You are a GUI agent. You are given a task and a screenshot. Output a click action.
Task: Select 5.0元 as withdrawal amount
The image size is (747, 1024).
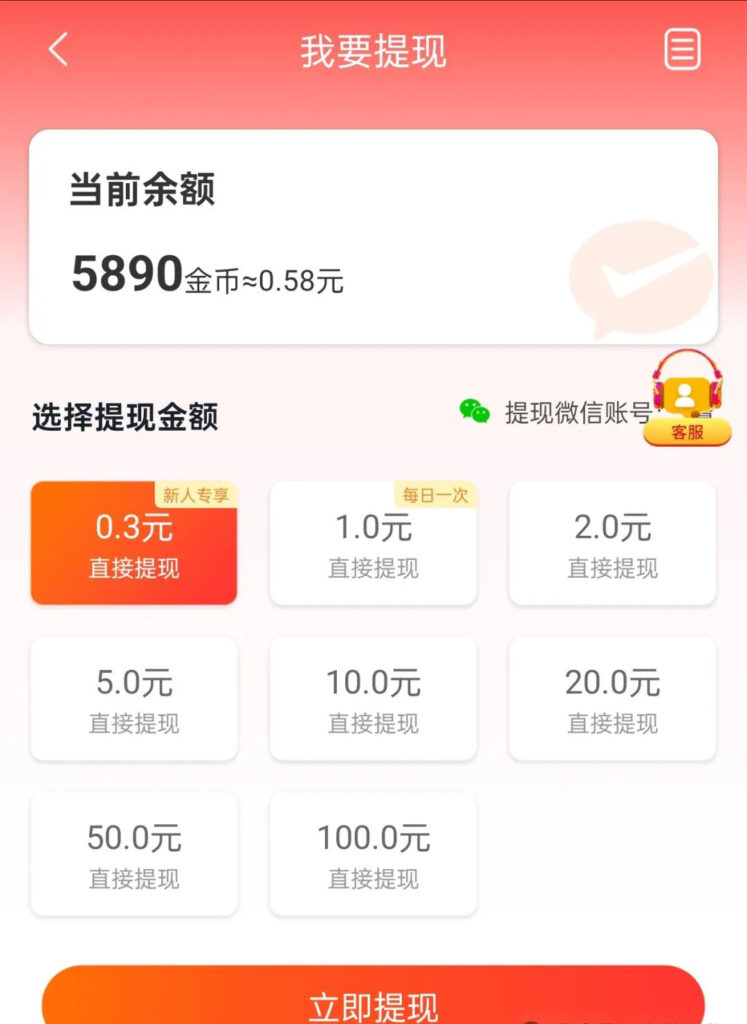134,699
